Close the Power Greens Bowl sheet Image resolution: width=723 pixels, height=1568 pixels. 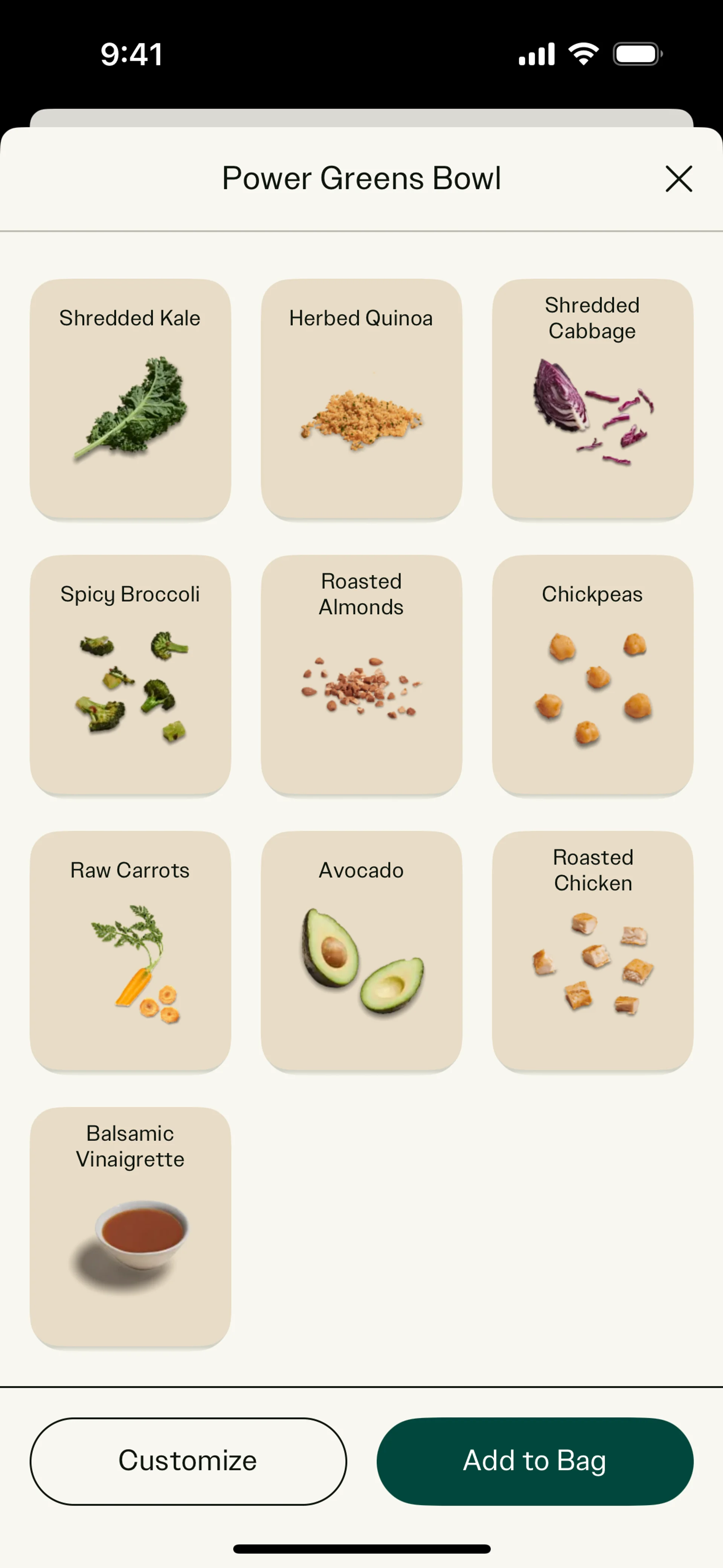point(679,179)
